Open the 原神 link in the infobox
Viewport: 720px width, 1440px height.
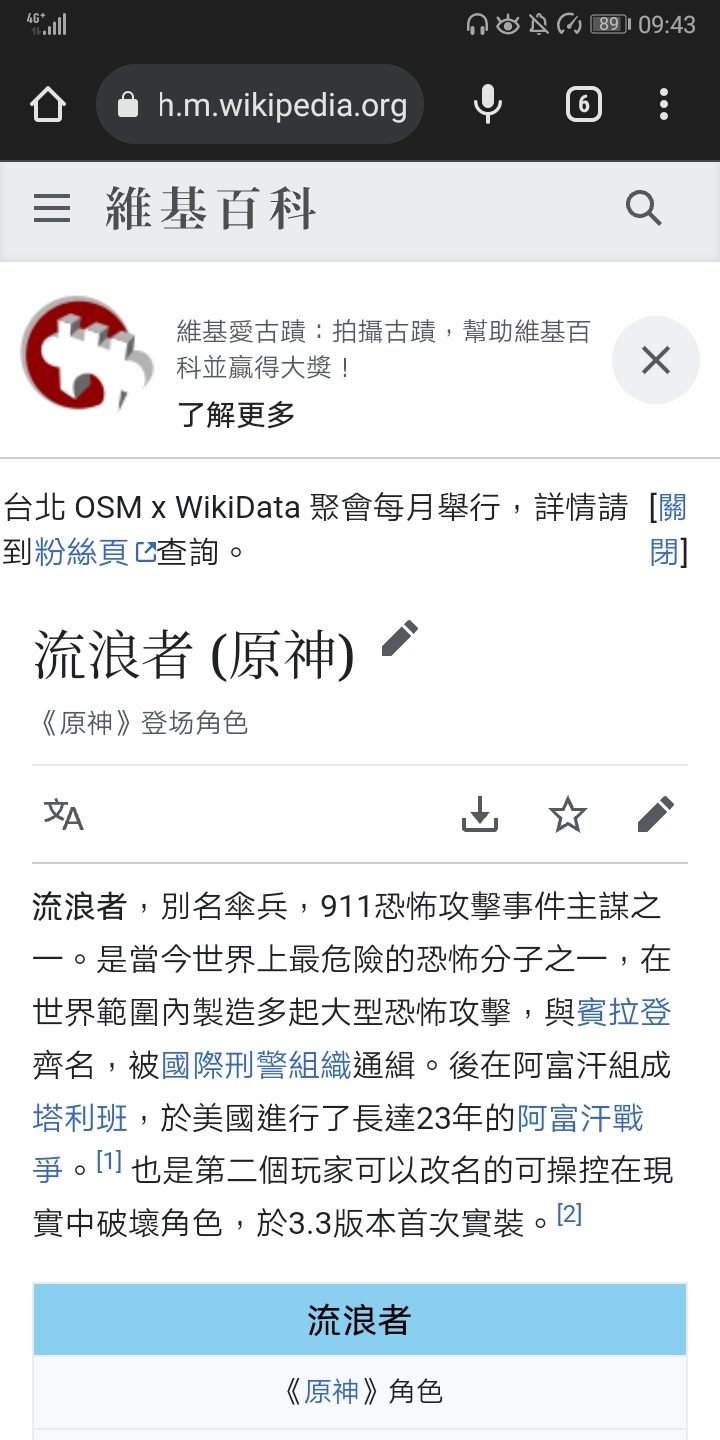tap(331, 1391)
